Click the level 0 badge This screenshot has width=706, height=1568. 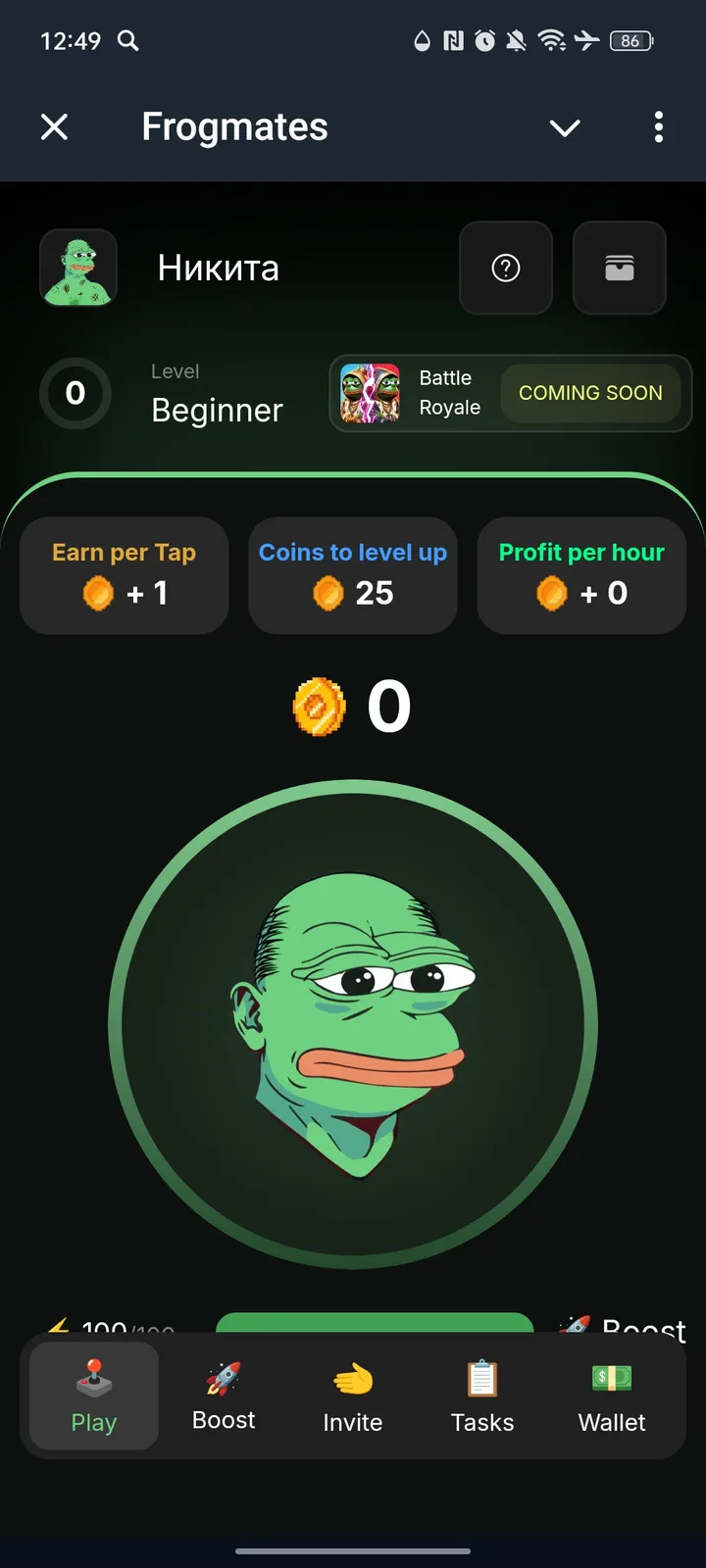[76, 393]
